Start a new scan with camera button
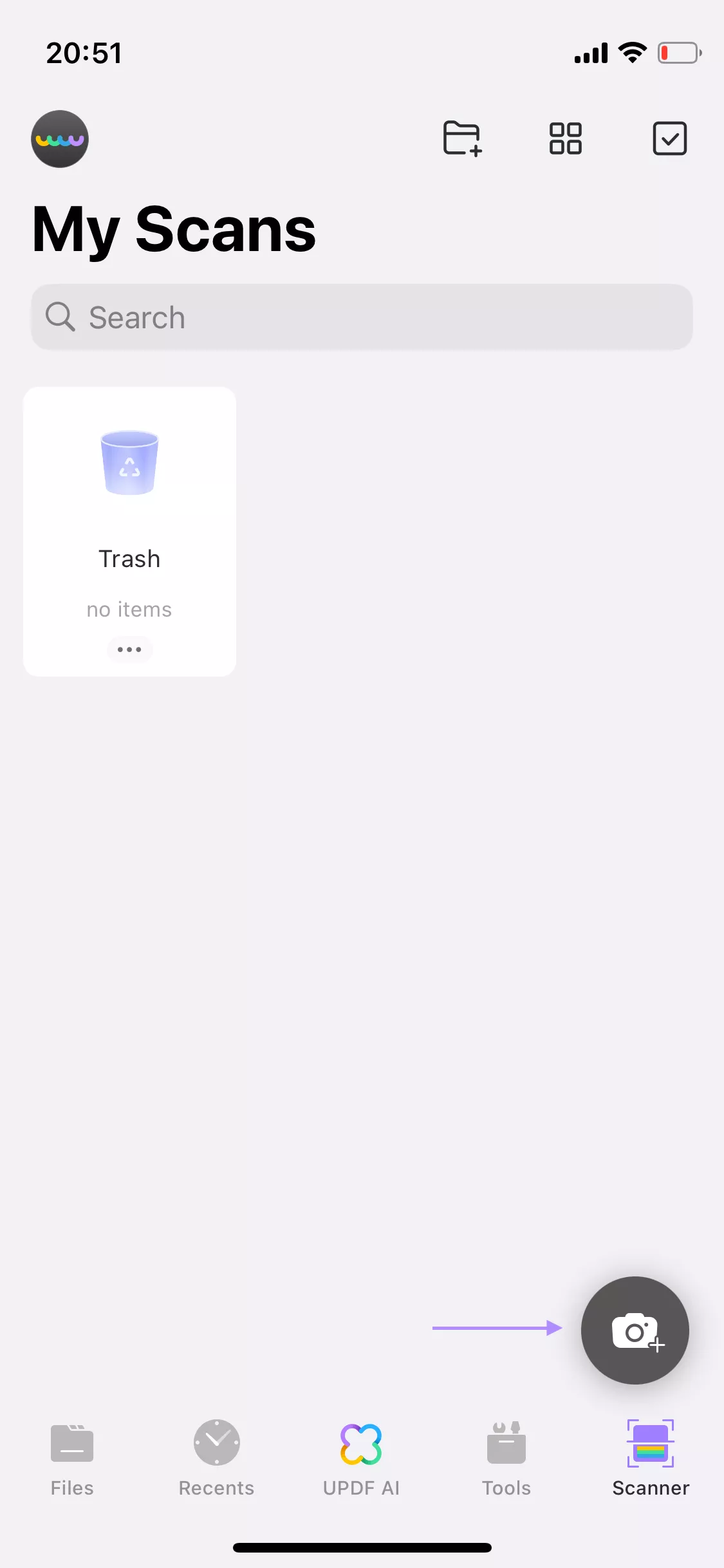This screenshot has width=724, height=1568. click(x=635, y=1330)
